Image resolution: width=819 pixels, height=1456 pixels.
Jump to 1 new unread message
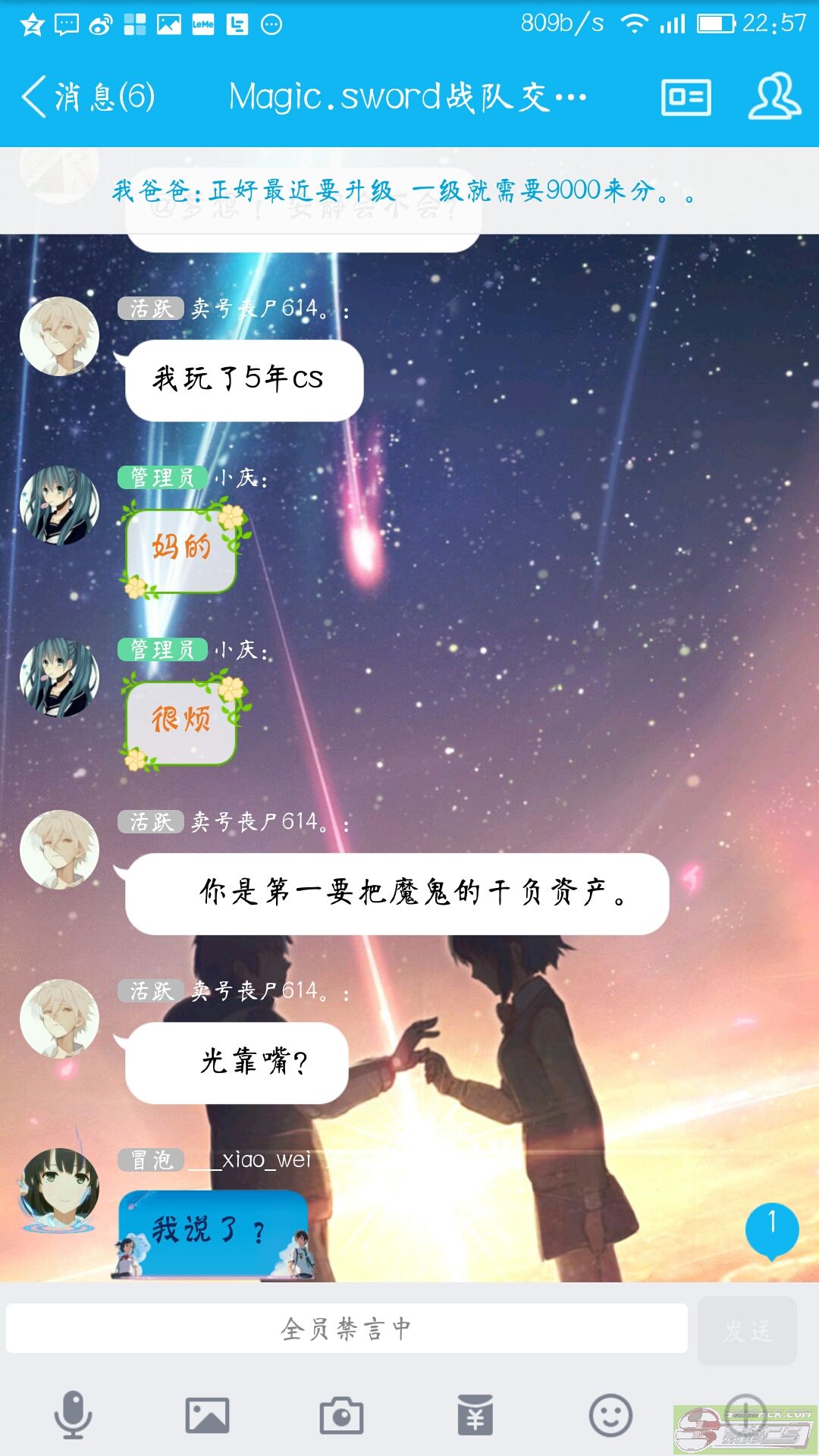(772, 1230)
